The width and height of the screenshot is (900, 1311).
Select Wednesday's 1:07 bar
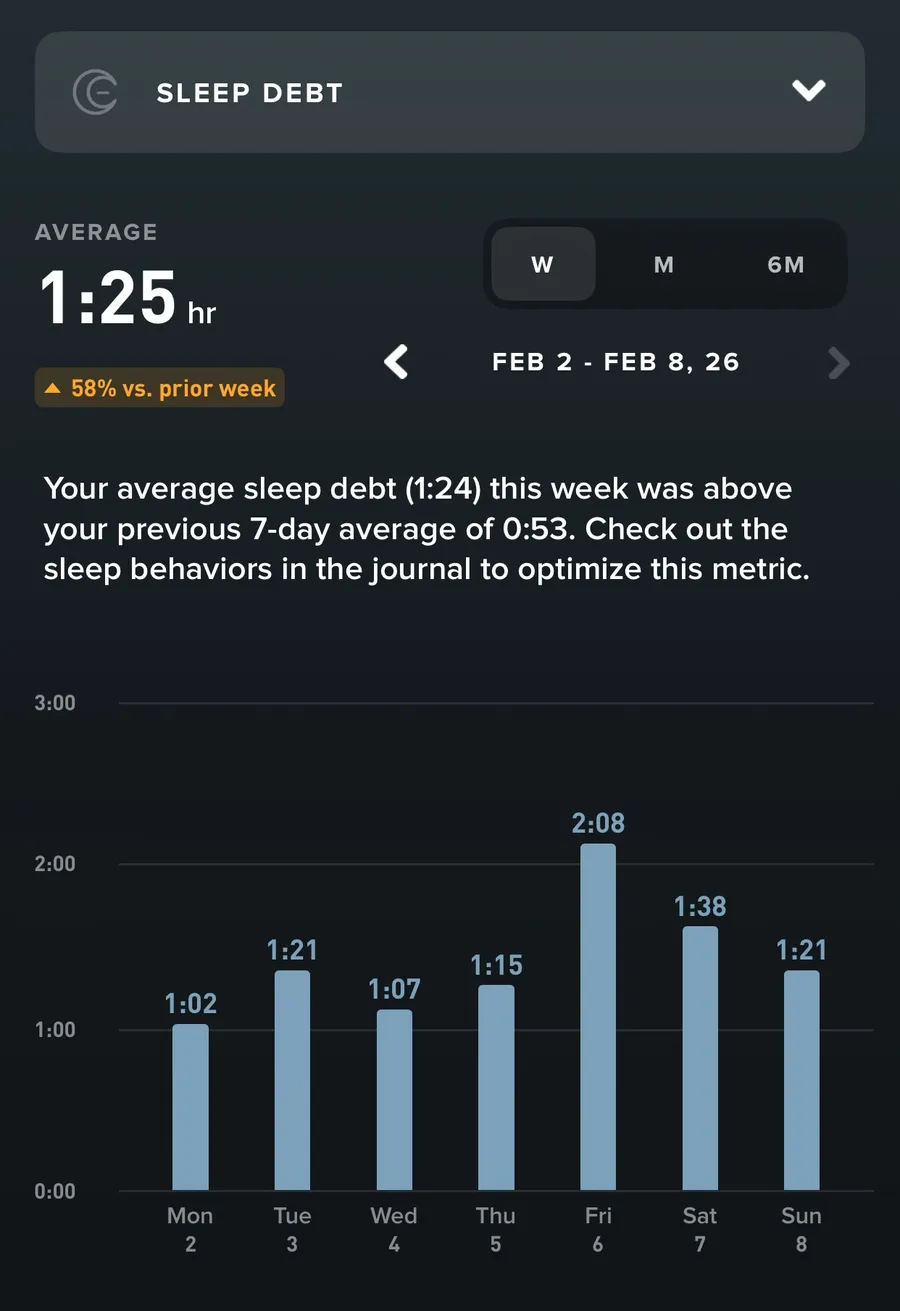[x=394, y=1099]
